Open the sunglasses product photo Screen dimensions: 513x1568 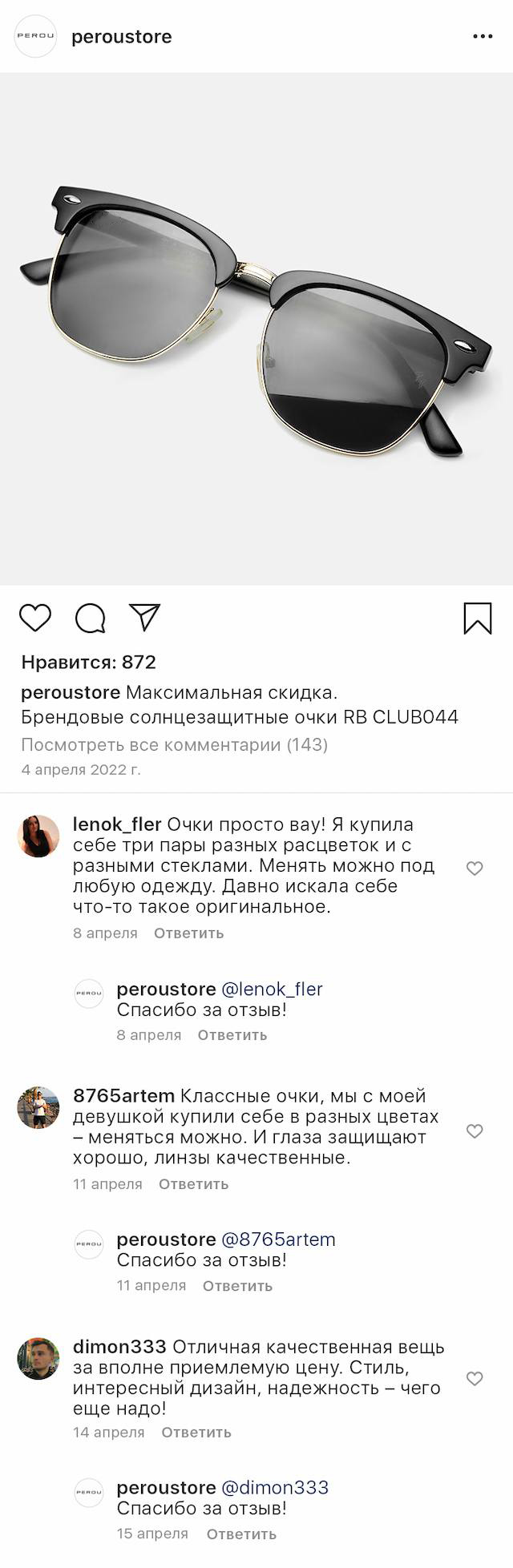pos(256,329)
